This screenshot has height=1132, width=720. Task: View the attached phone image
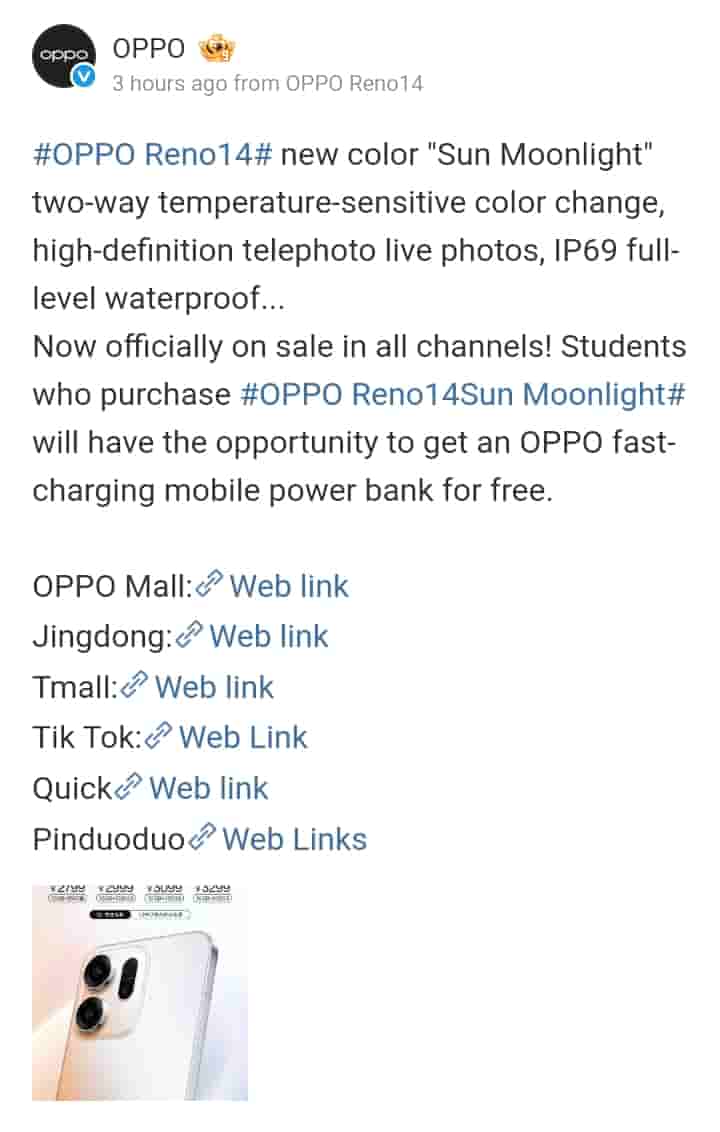140,992
